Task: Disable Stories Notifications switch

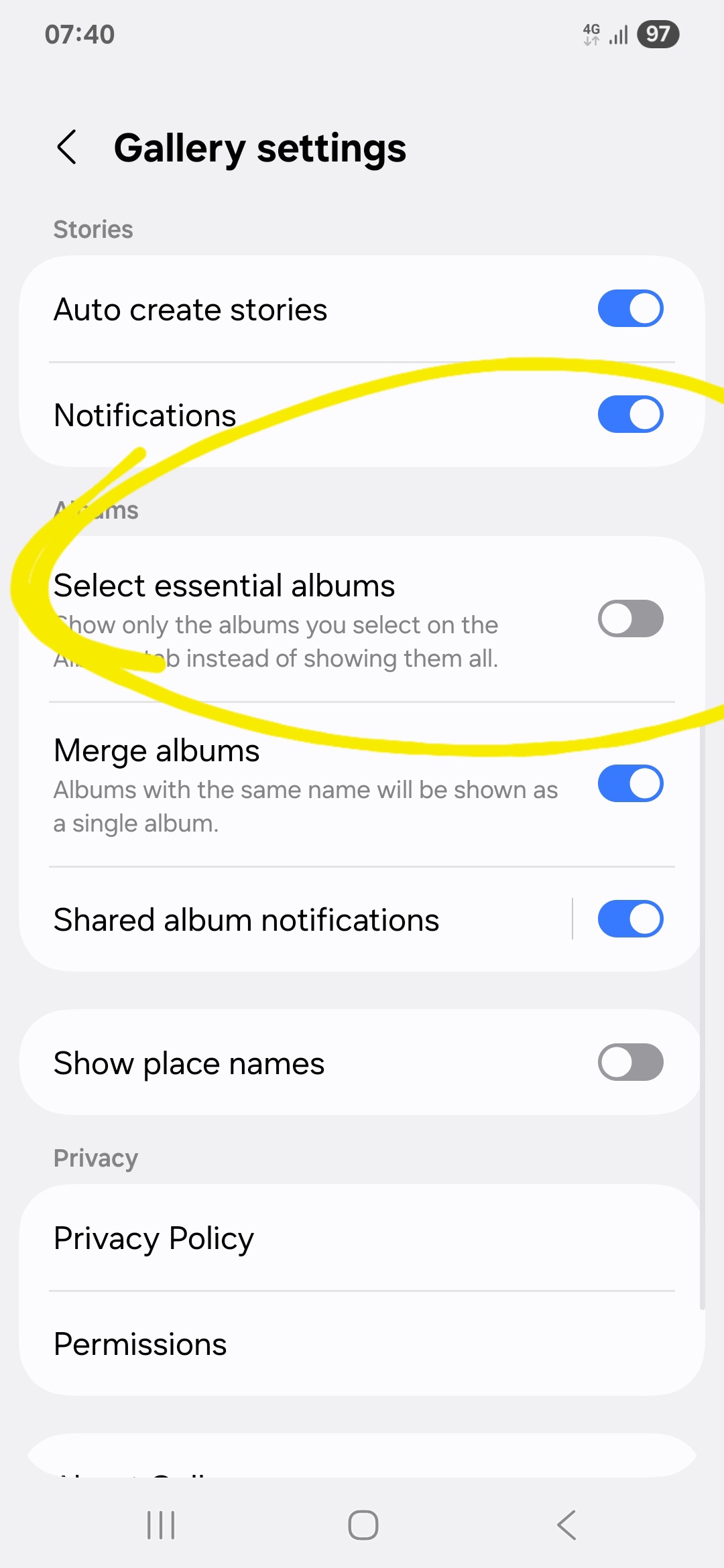Action: click(630, 415)
